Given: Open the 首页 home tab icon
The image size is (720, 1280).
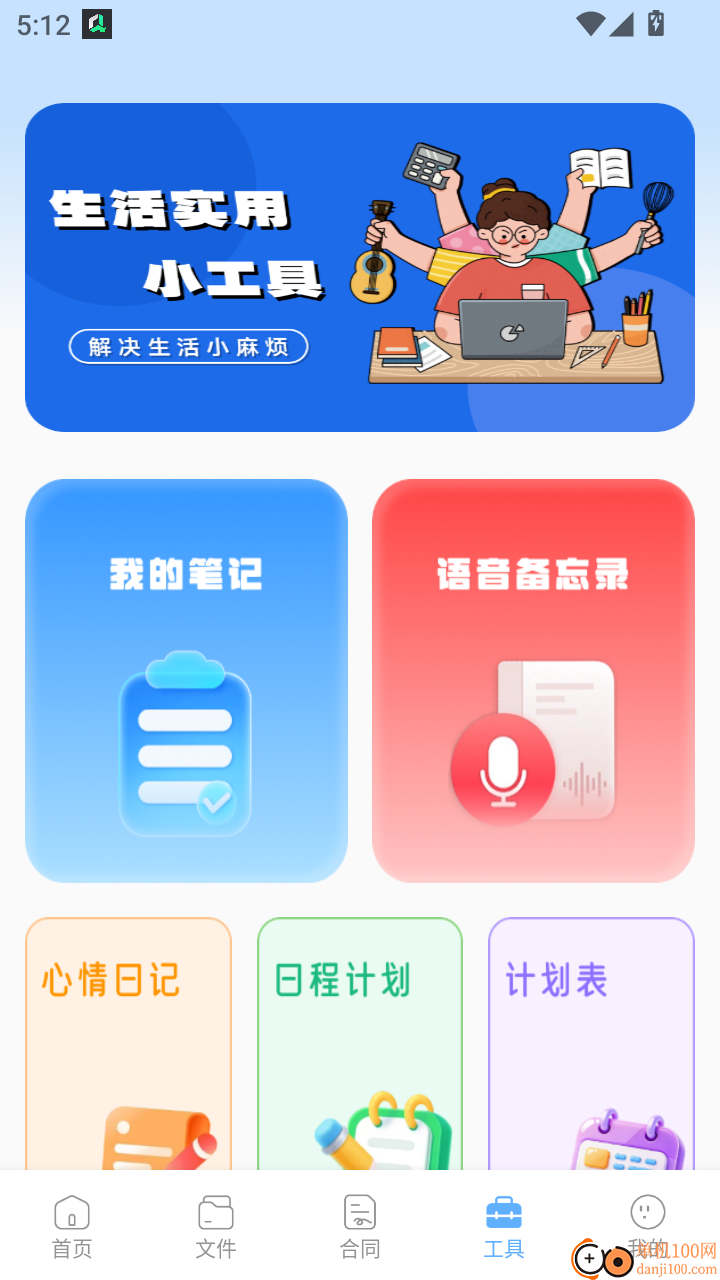Looking at the screenshot, I should (71, 1211).
